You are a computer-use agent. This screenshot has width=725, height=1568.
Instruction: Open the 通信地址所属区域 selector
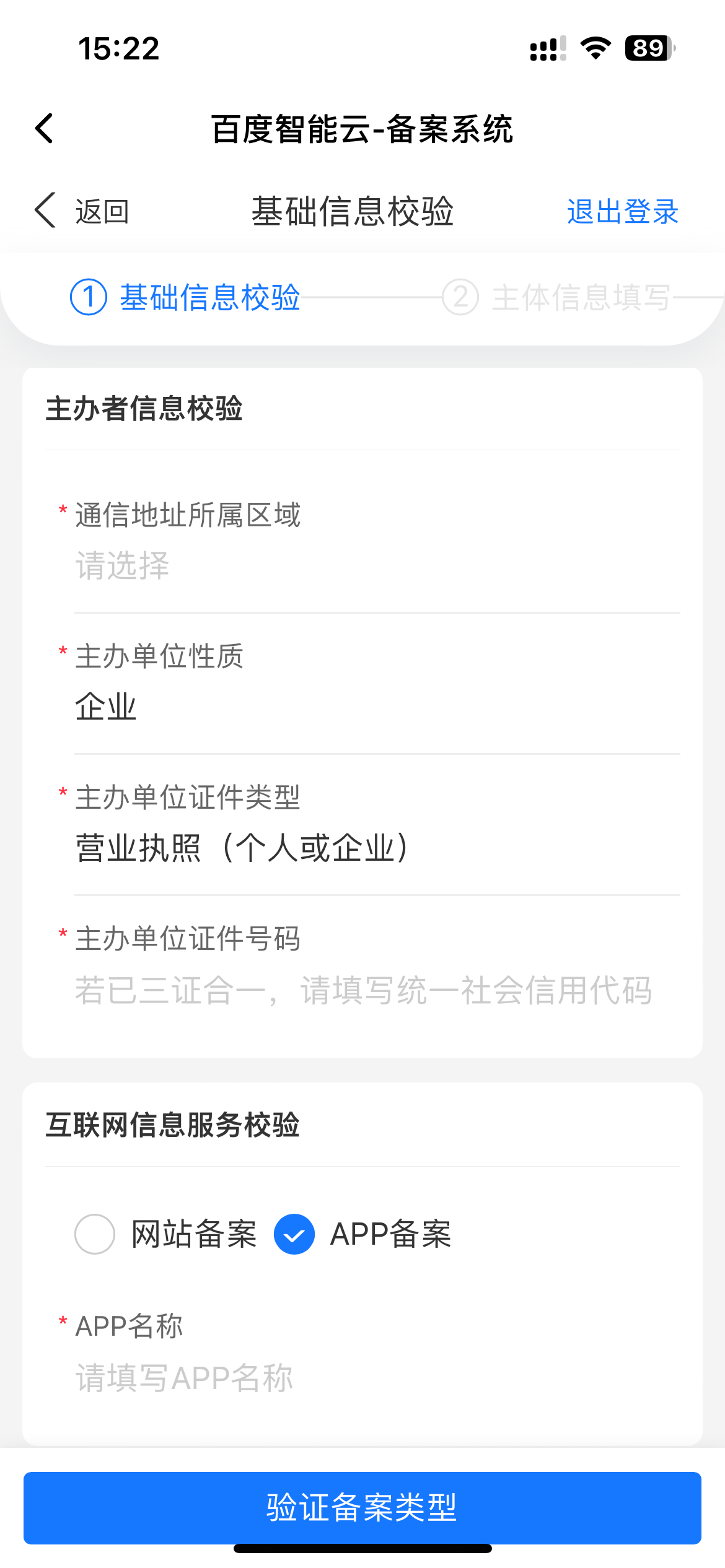377,565
